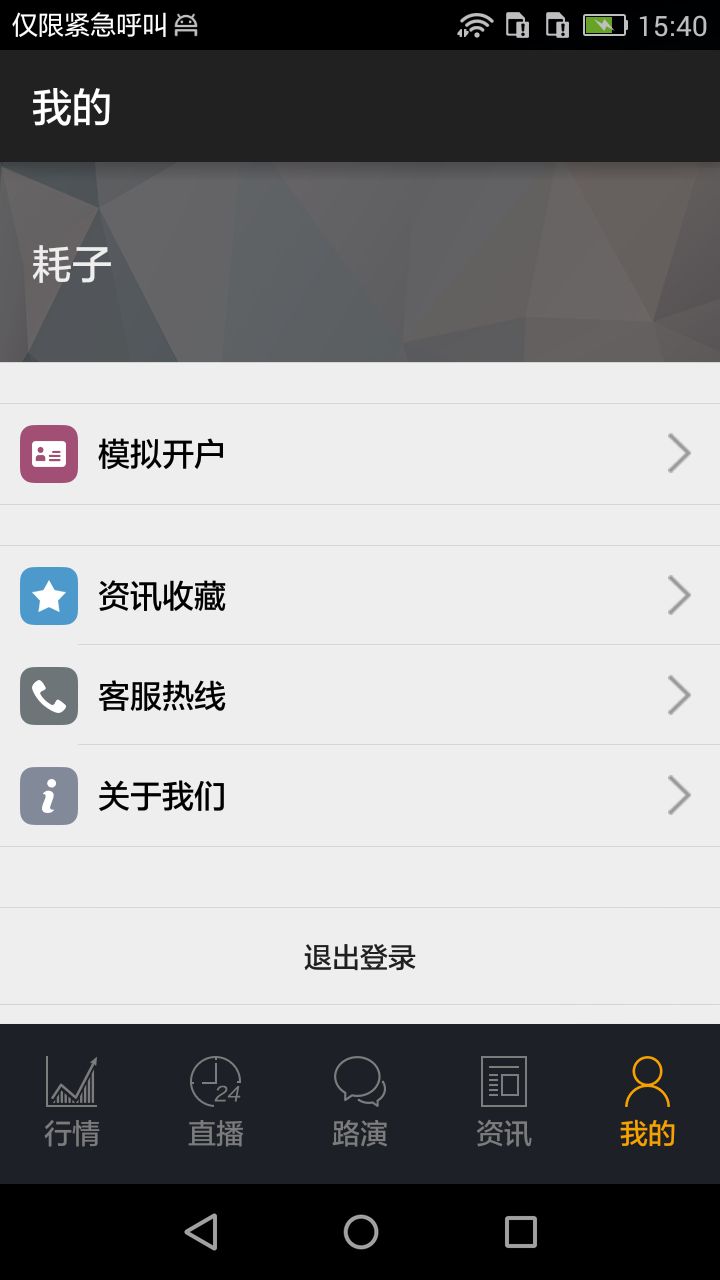Open 模拟开户 via its ID card icon
This screenshot has height=1280, width=720.
click(47, 454)
